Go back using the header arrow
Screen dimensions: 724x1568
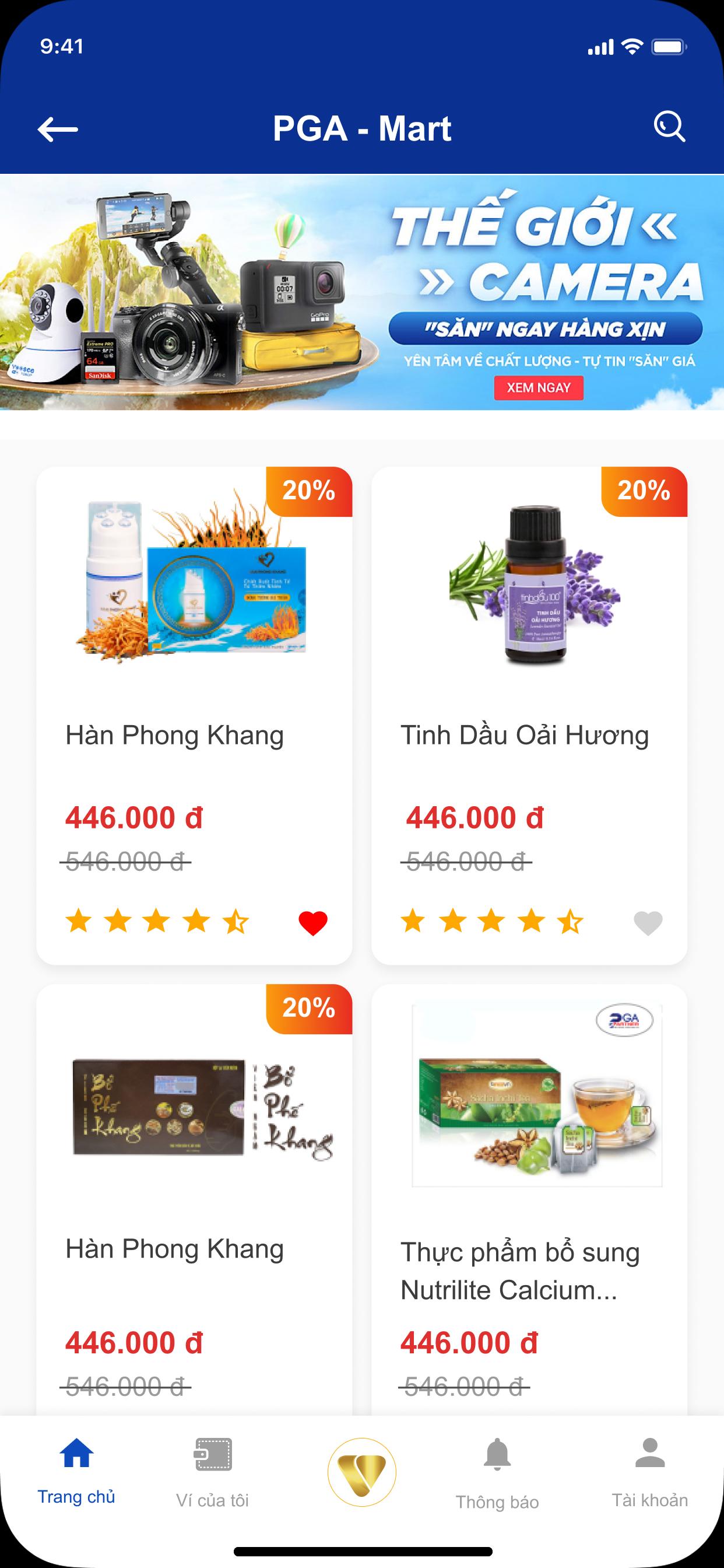tap(58, 129)
